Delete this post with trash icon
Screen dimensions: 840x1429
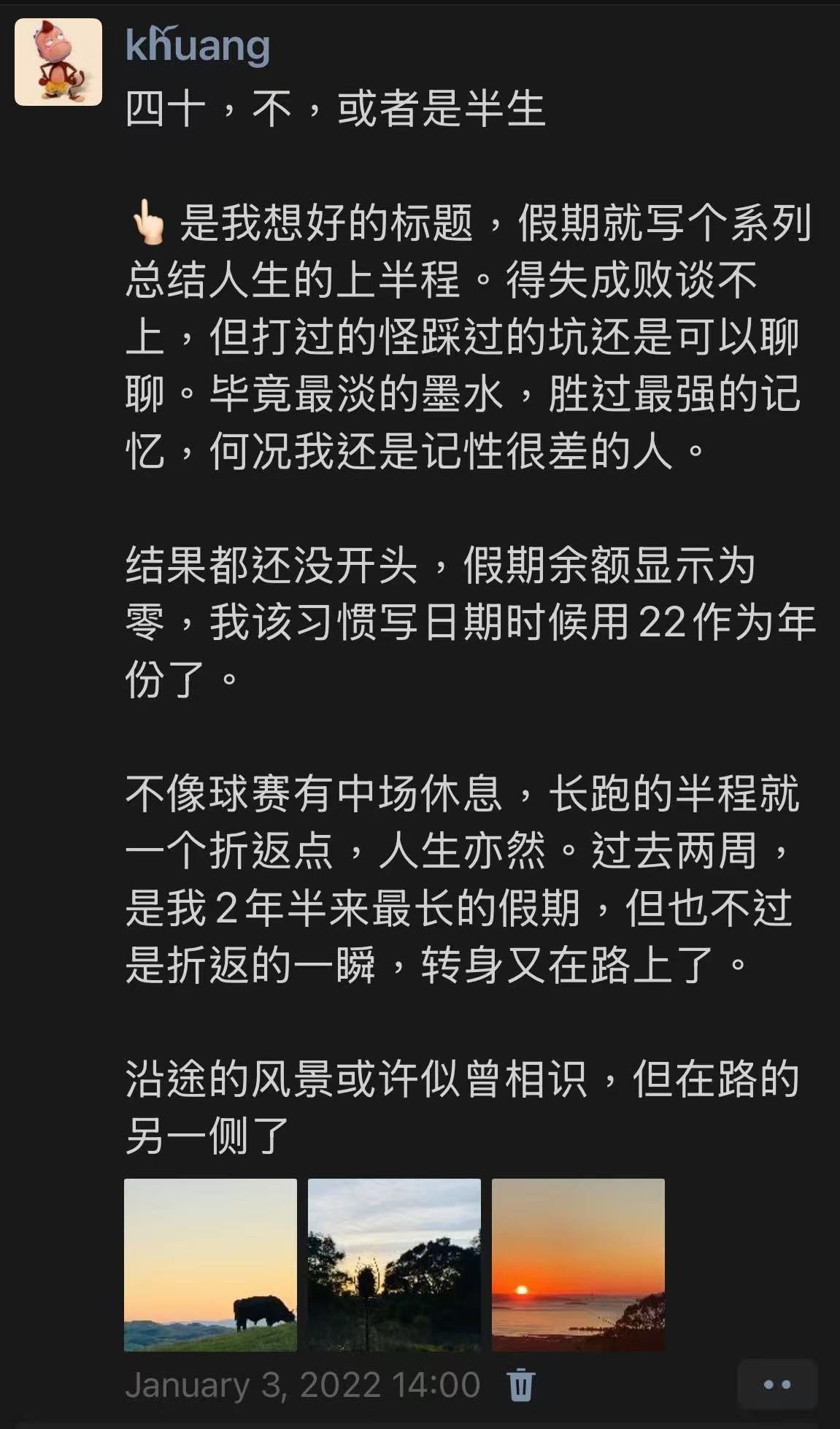[520, 1384]
